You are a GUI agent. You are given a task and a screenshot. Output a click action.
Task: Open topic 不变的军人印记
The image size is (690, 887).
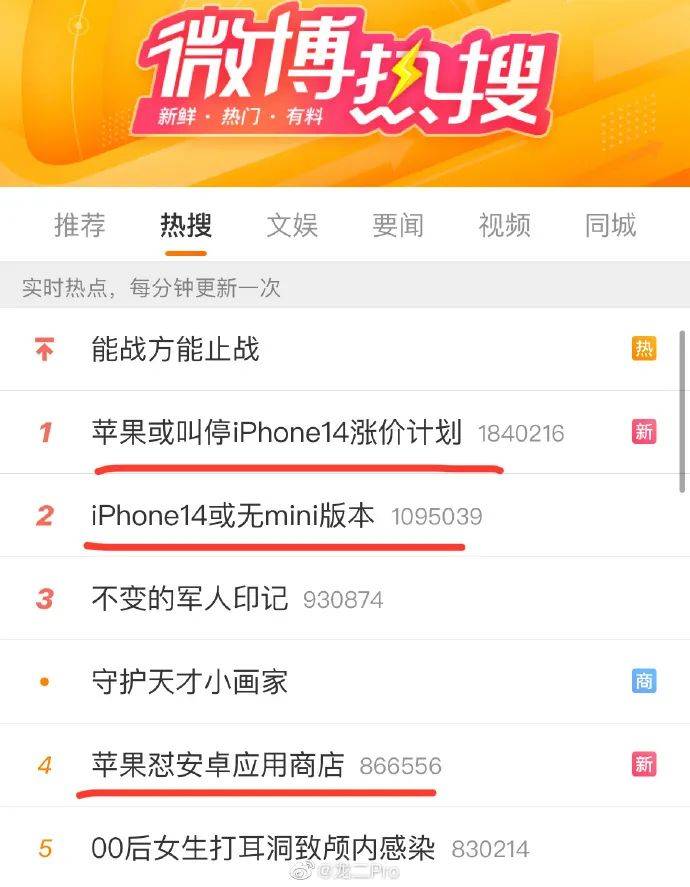(190, 599)
